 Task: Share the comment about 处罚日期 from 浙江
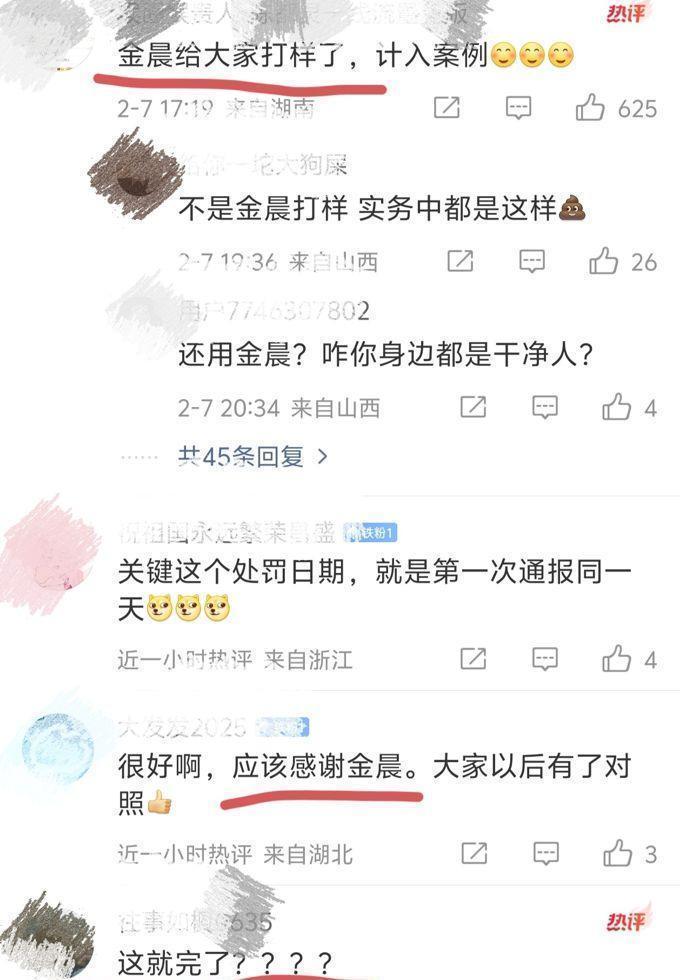pyautogui.click(x=473, y=659)
